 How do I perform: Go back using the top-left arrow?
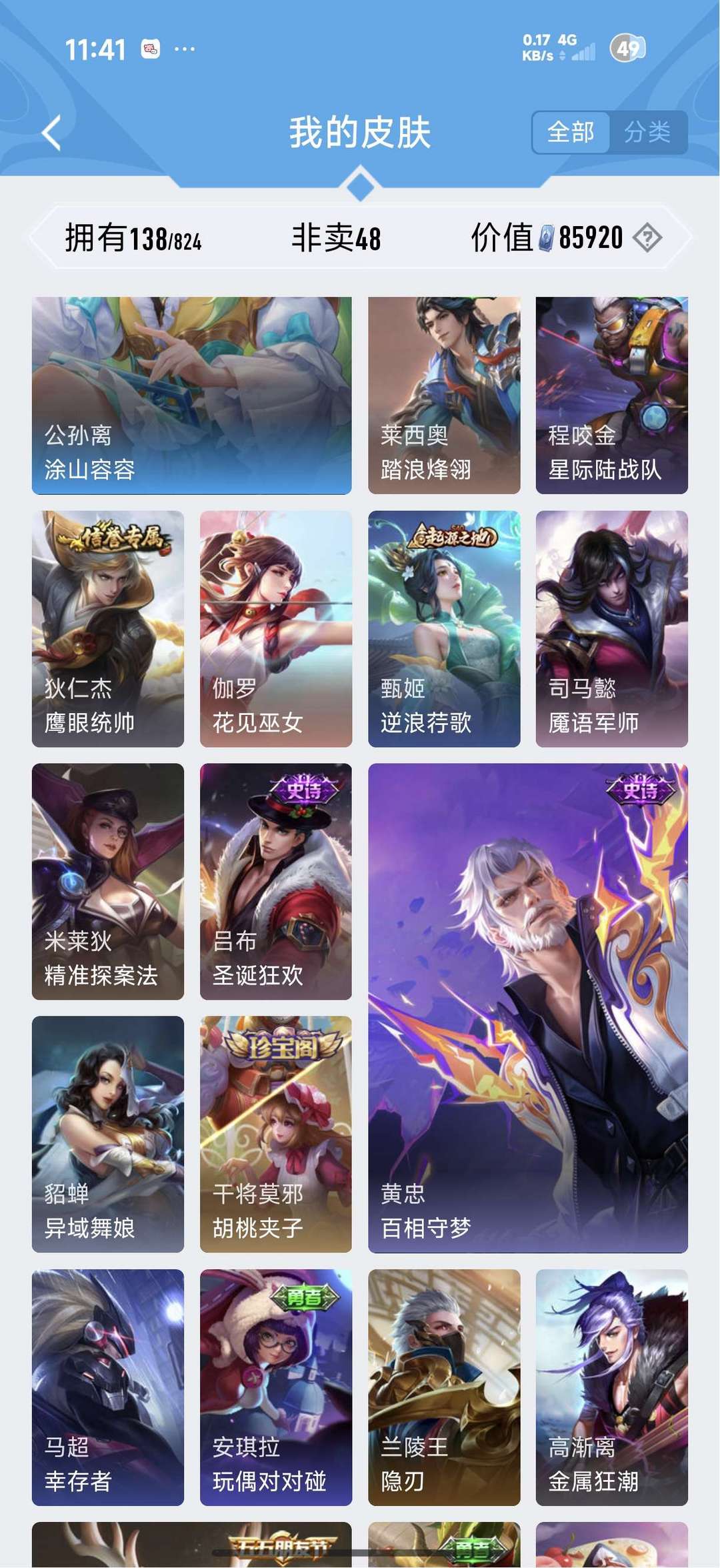[51, 132]
